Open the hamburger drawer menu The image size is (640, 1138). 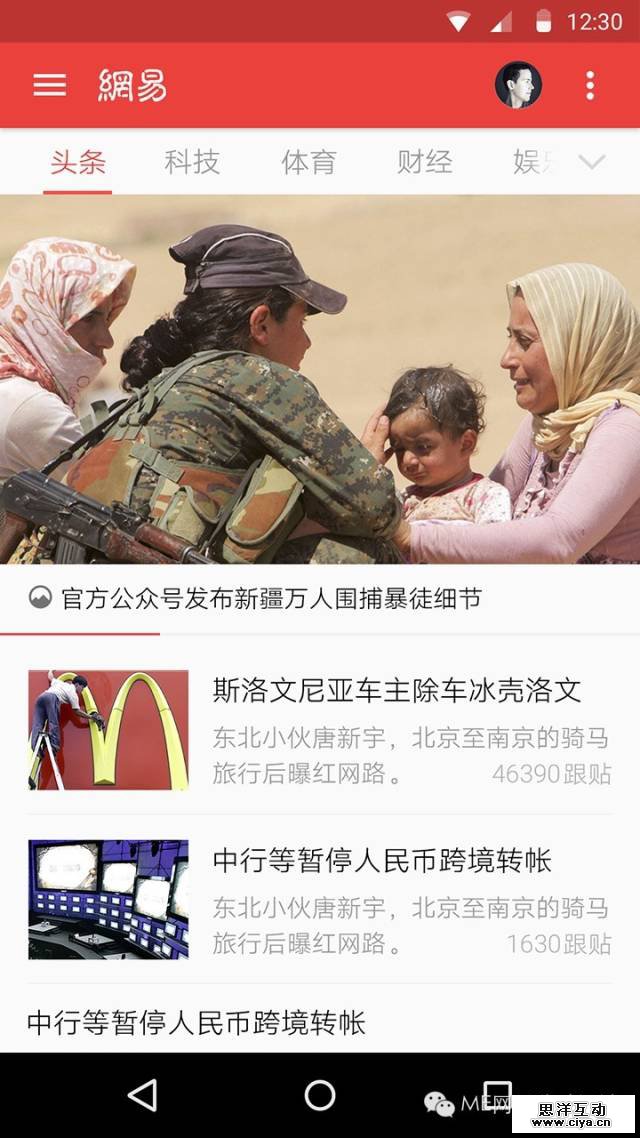pyautogui.click(x=50, y=85)
